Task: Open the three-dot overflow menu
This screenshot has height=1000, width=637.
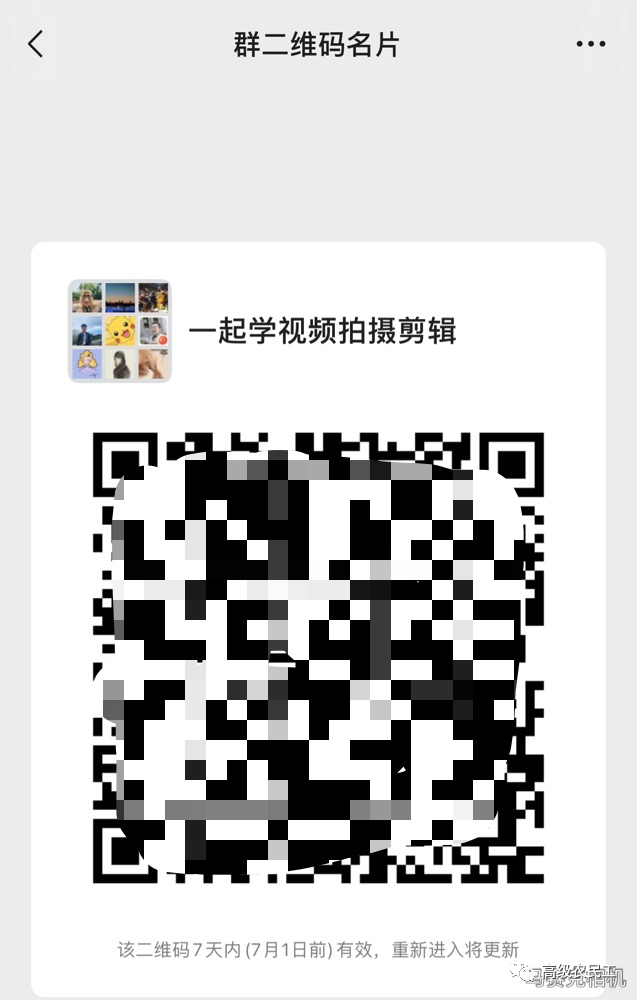Action: pos(590,44)
